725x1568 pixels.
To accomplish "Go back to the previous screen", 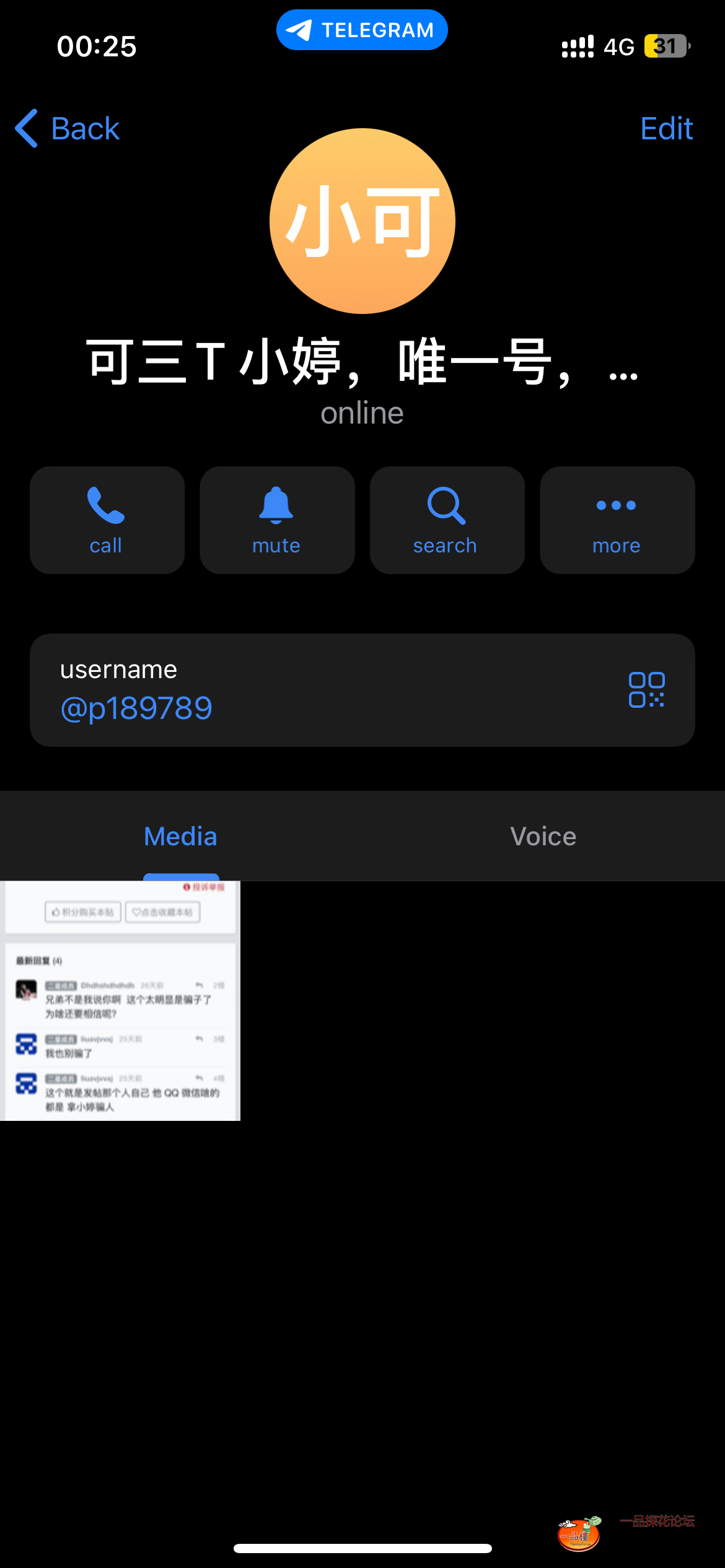I will [x=67, y=129].
